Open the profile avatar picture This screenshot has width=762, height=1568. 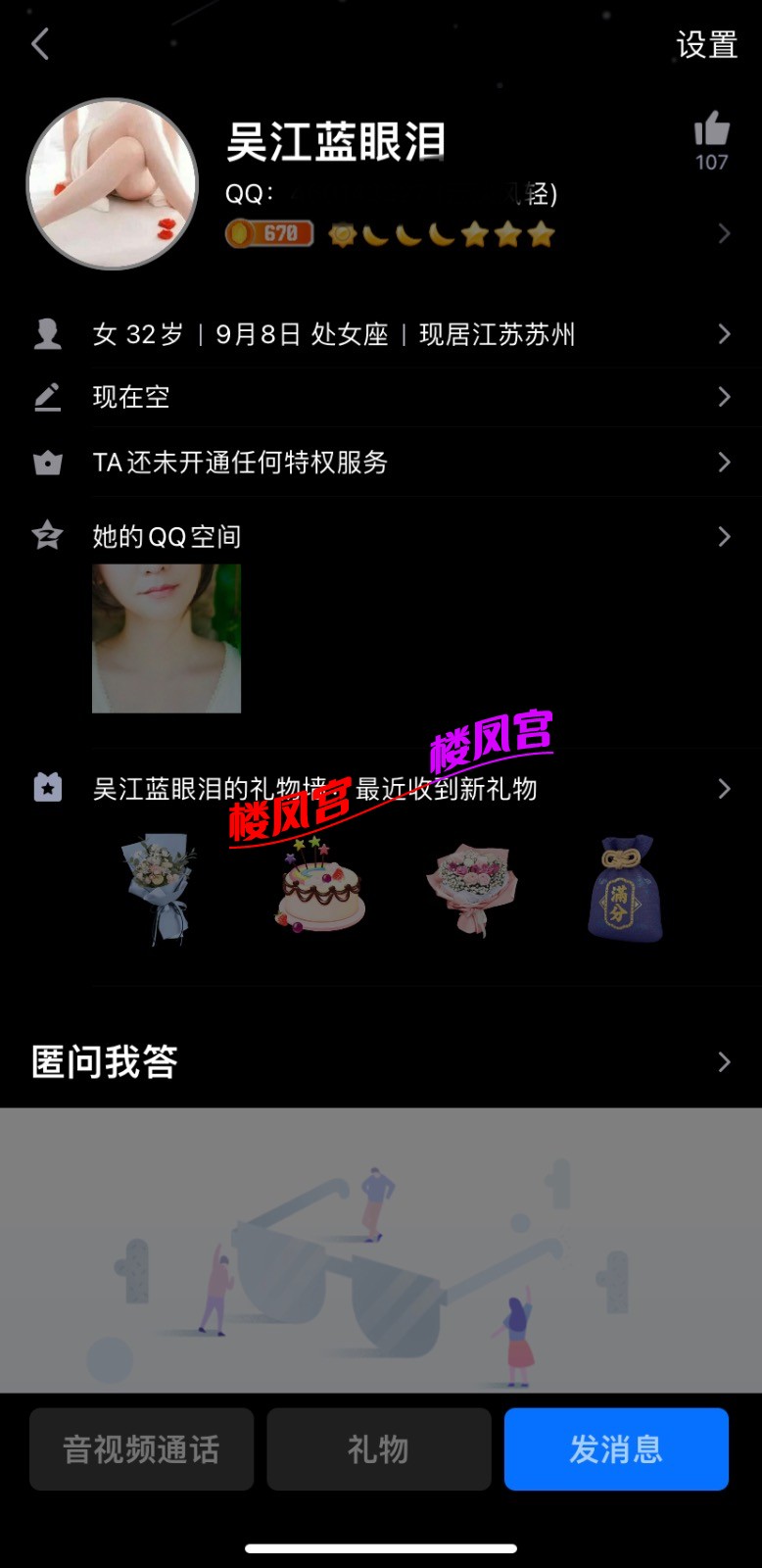(113, 184)
